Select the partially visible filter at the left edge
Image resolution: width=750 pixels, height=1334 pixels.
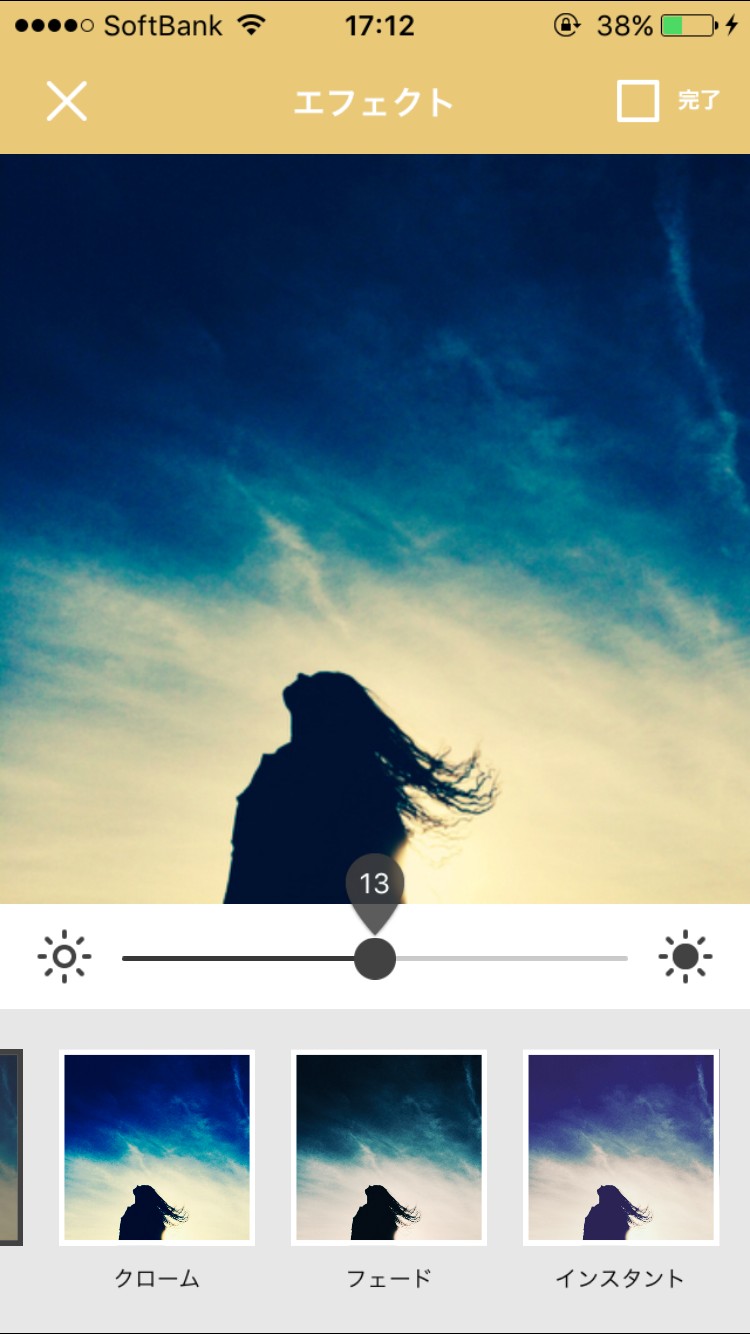[10, 1147]
